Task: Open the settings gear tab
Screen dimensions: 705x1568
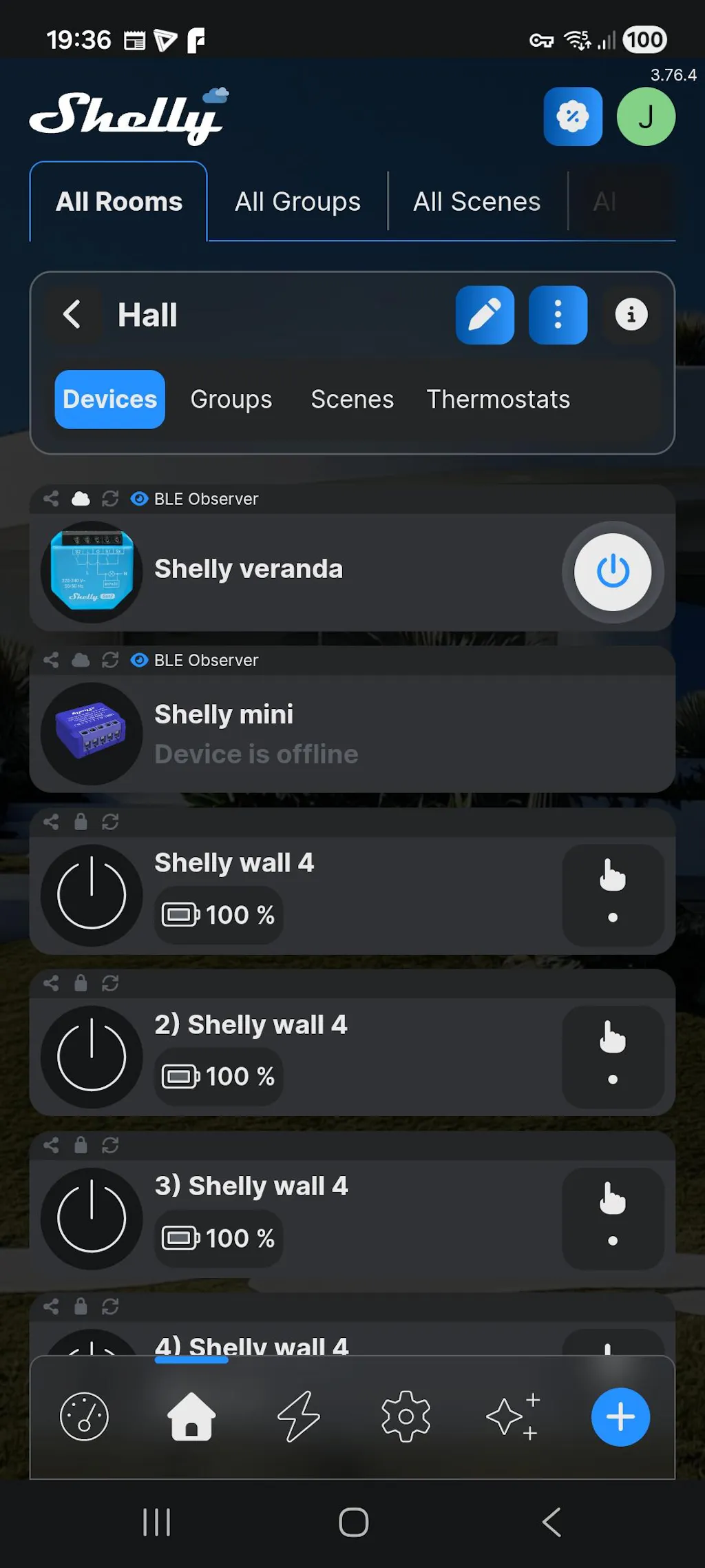Action: [406, 1417]
